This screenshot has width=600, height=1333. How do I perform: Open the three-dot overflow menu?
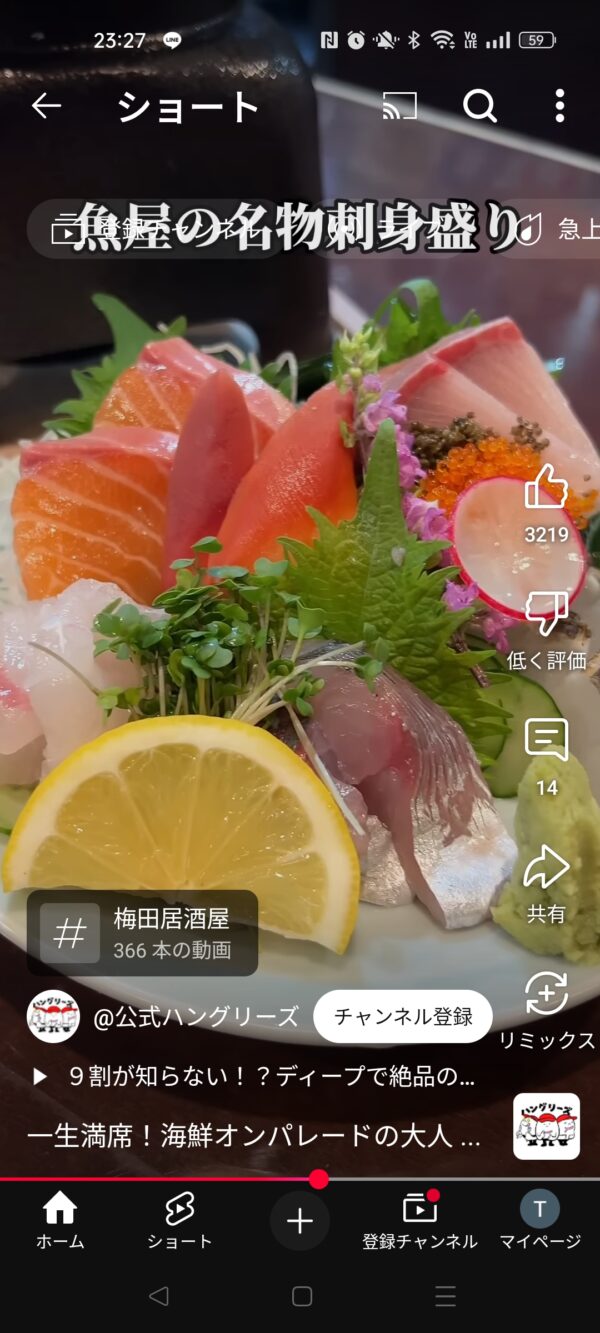tap(560, 105)
